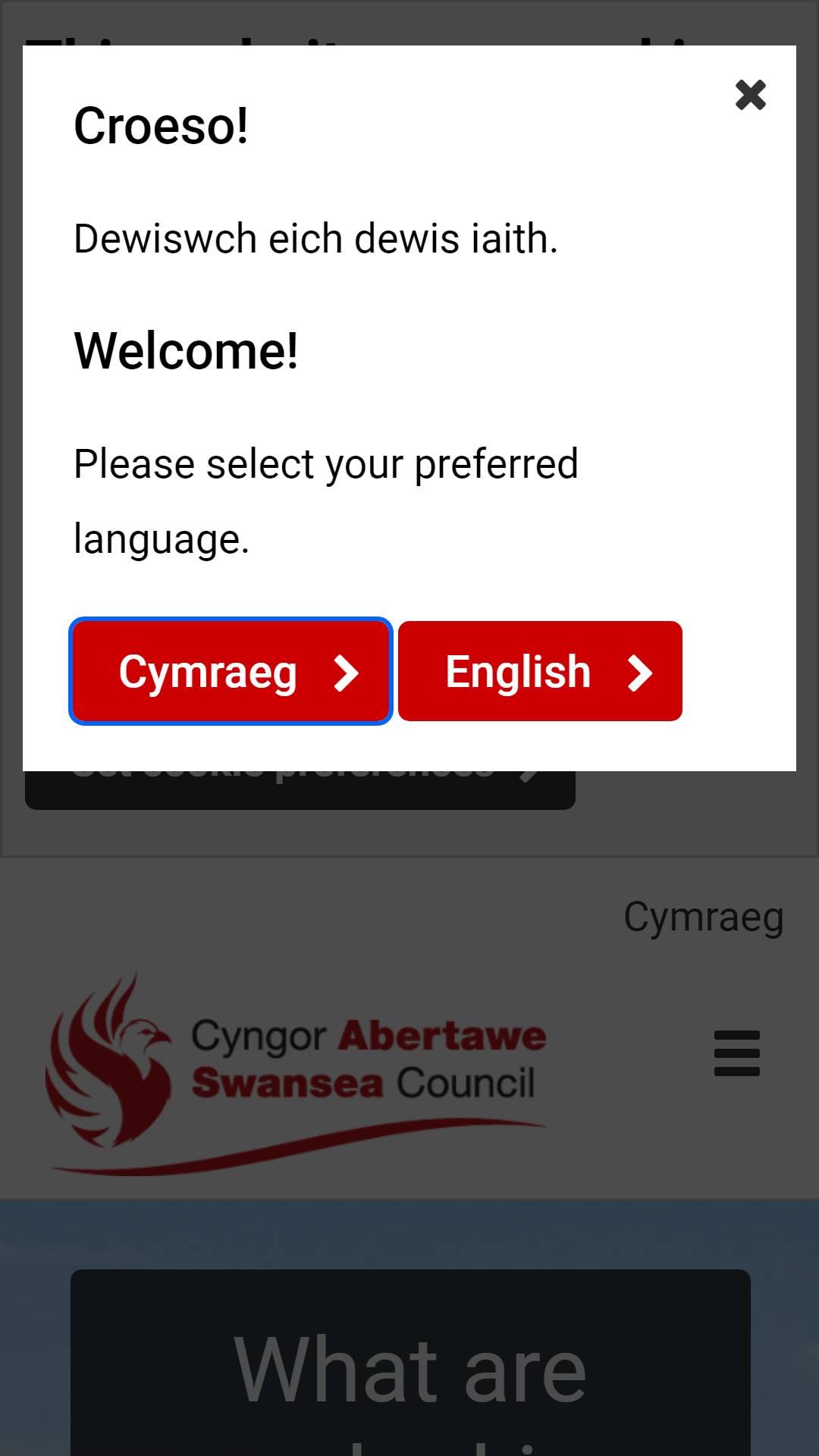Choose English as preferred language
The height and width of the screenshot is (1456, 819).
(540, 671)
